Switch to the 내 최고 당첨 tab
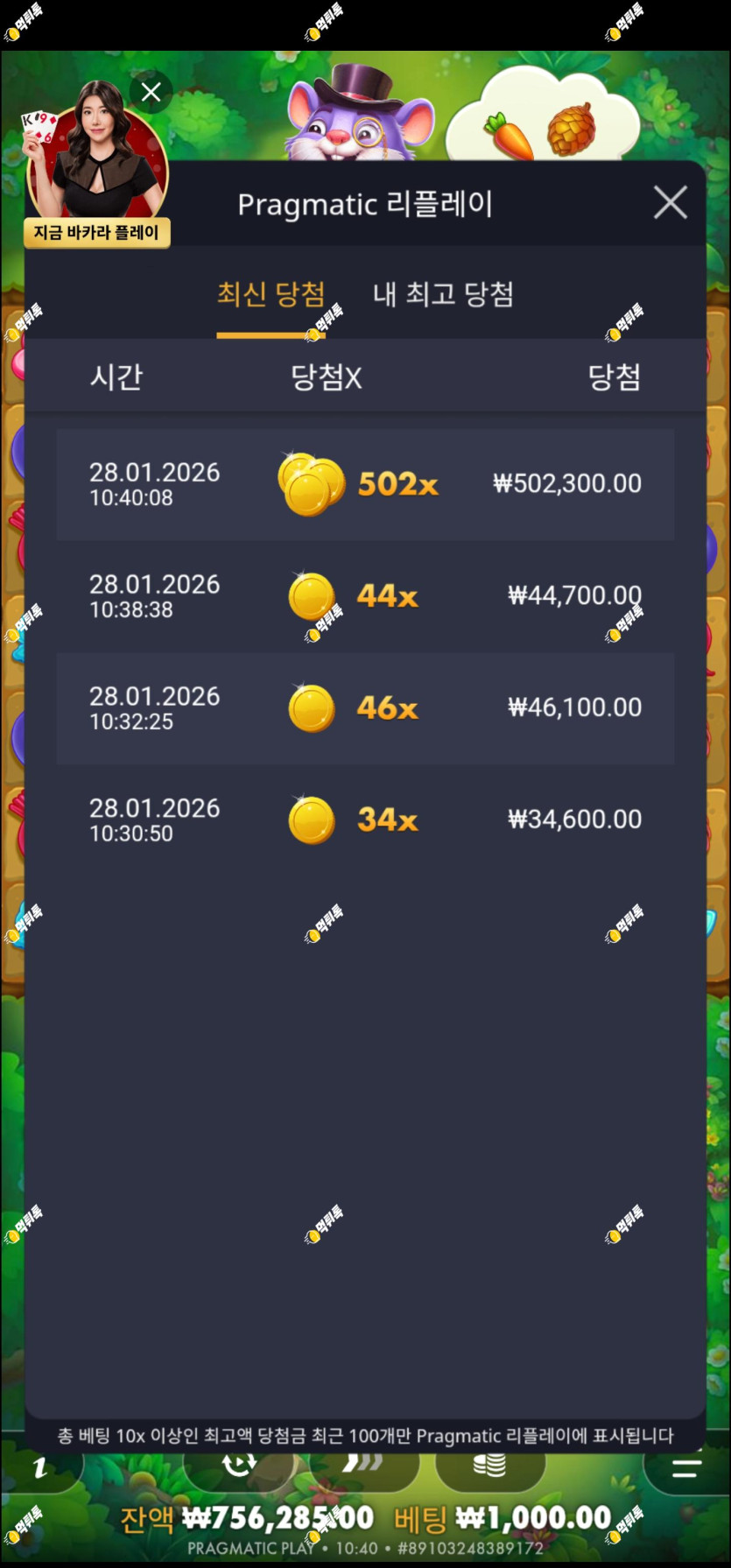This screenshot has width=731, height=1568. (443, 294)
